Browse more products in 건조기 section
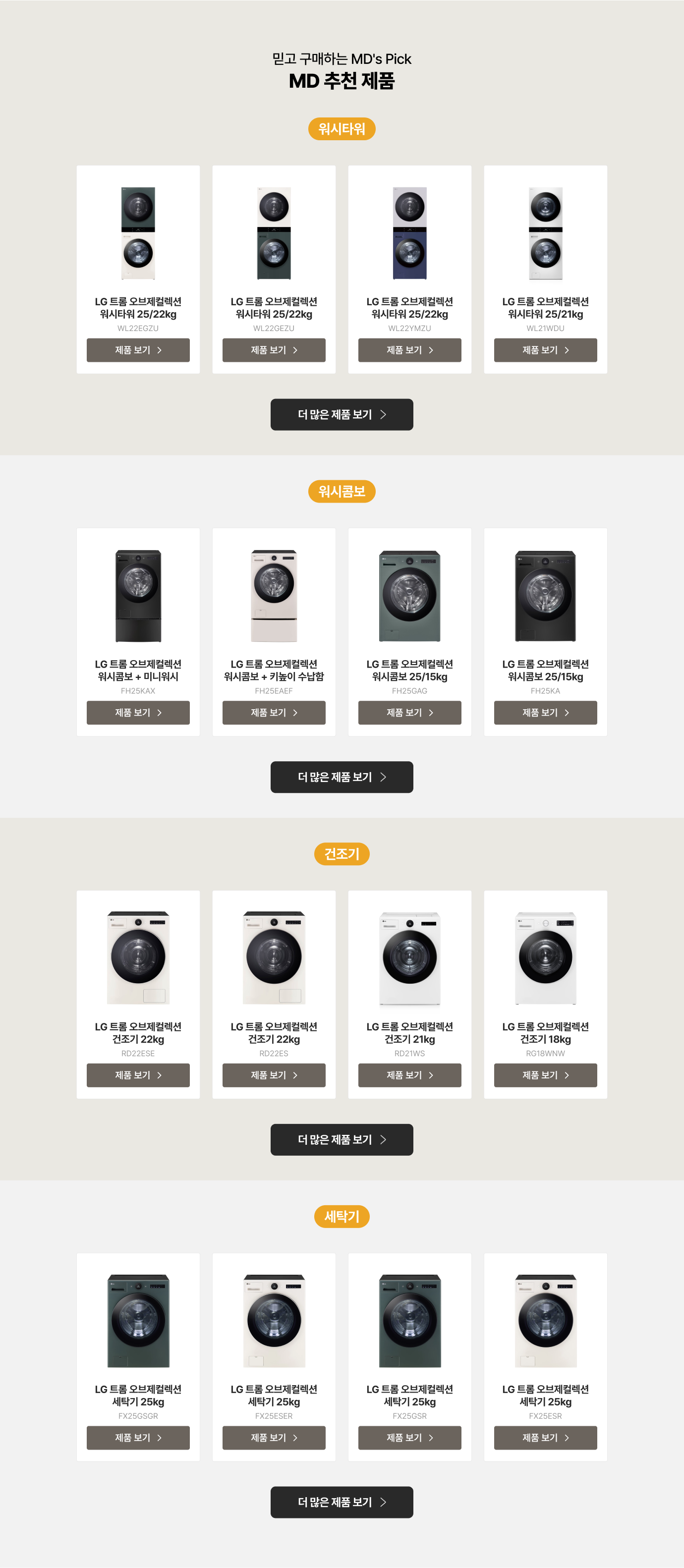The width and height of the screenshot is (684, 1568). (x=342, y=1139)
